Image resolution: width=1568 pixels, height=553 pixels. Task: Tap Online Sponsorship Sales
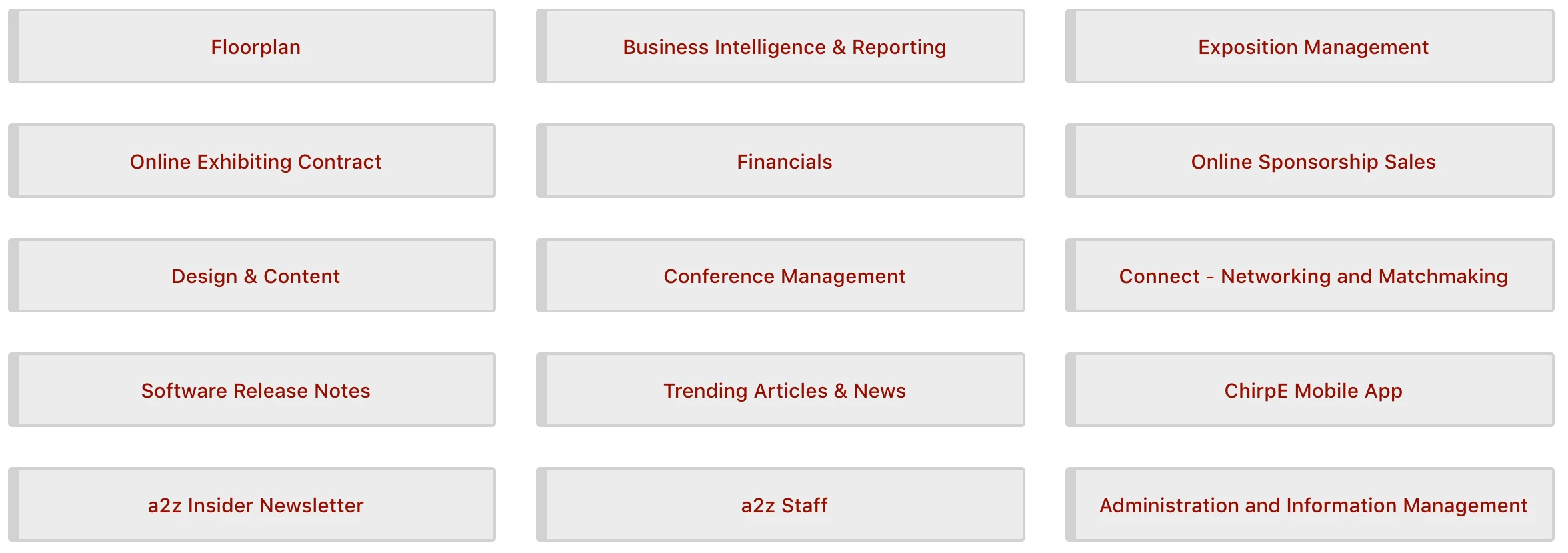1313,162
